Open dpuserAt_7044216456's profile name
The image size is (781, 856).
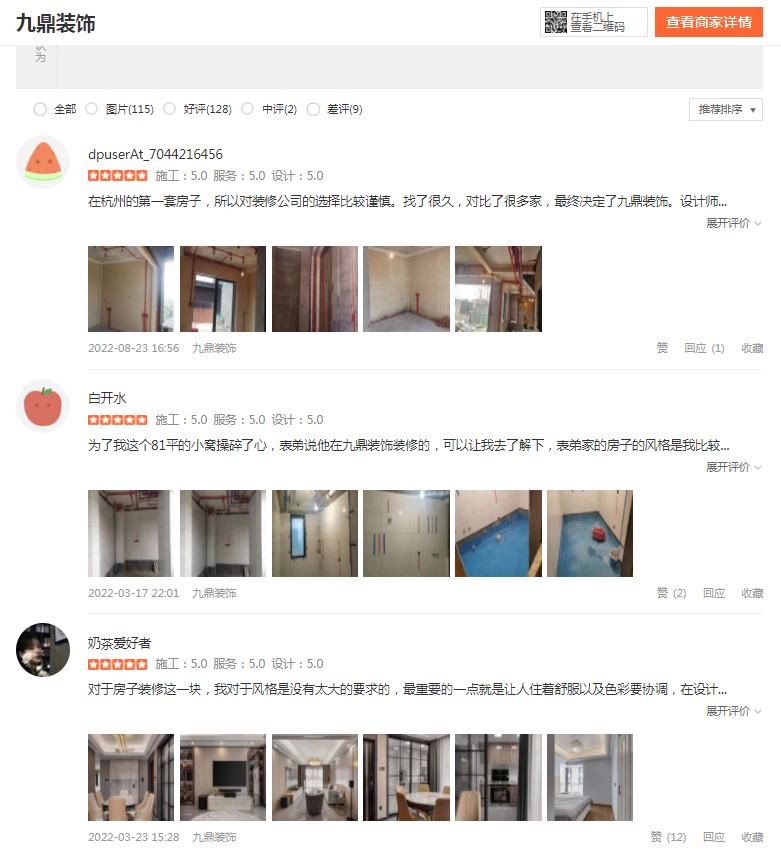click(155, 154)
